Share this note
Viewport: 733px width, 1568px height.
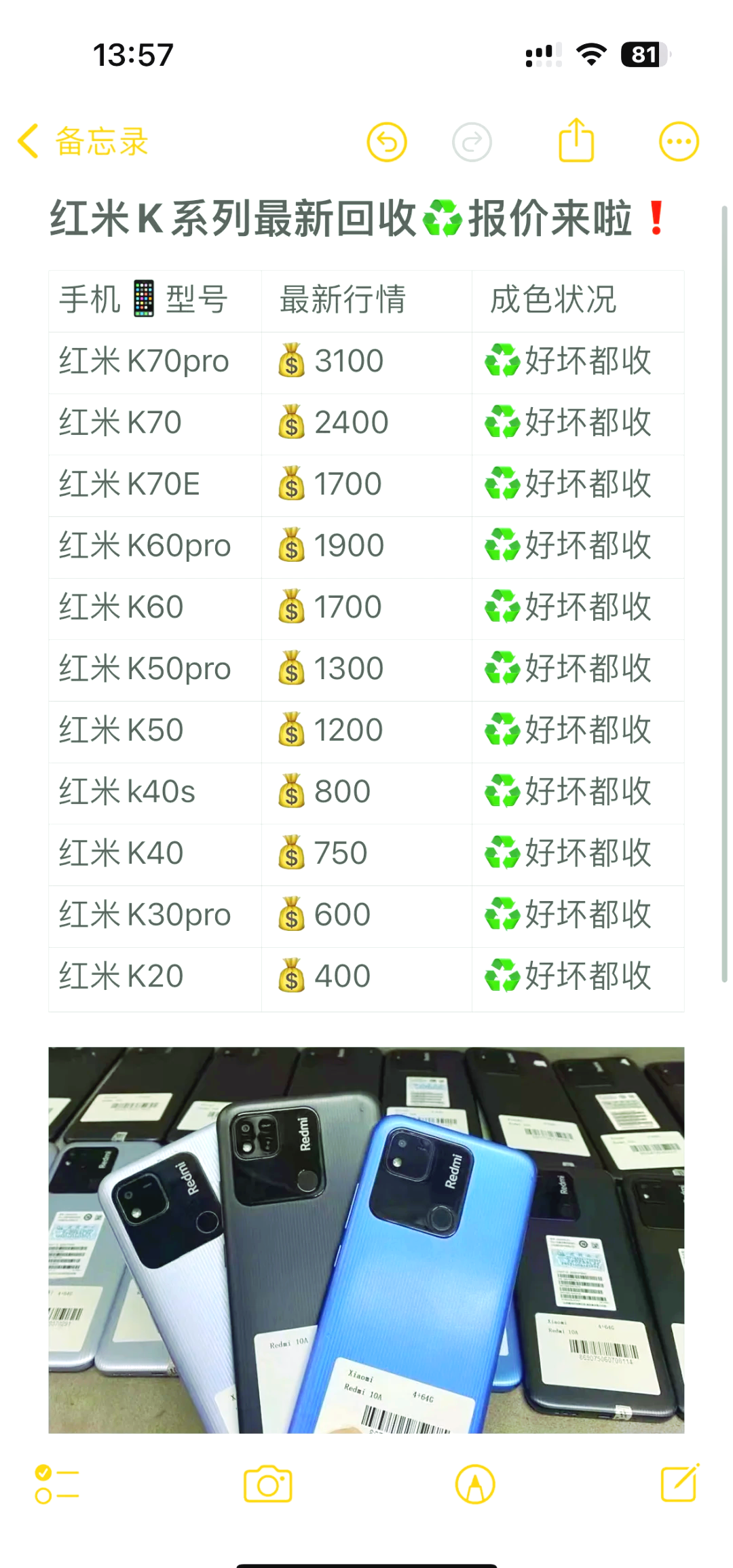click(x=576, y=140)
